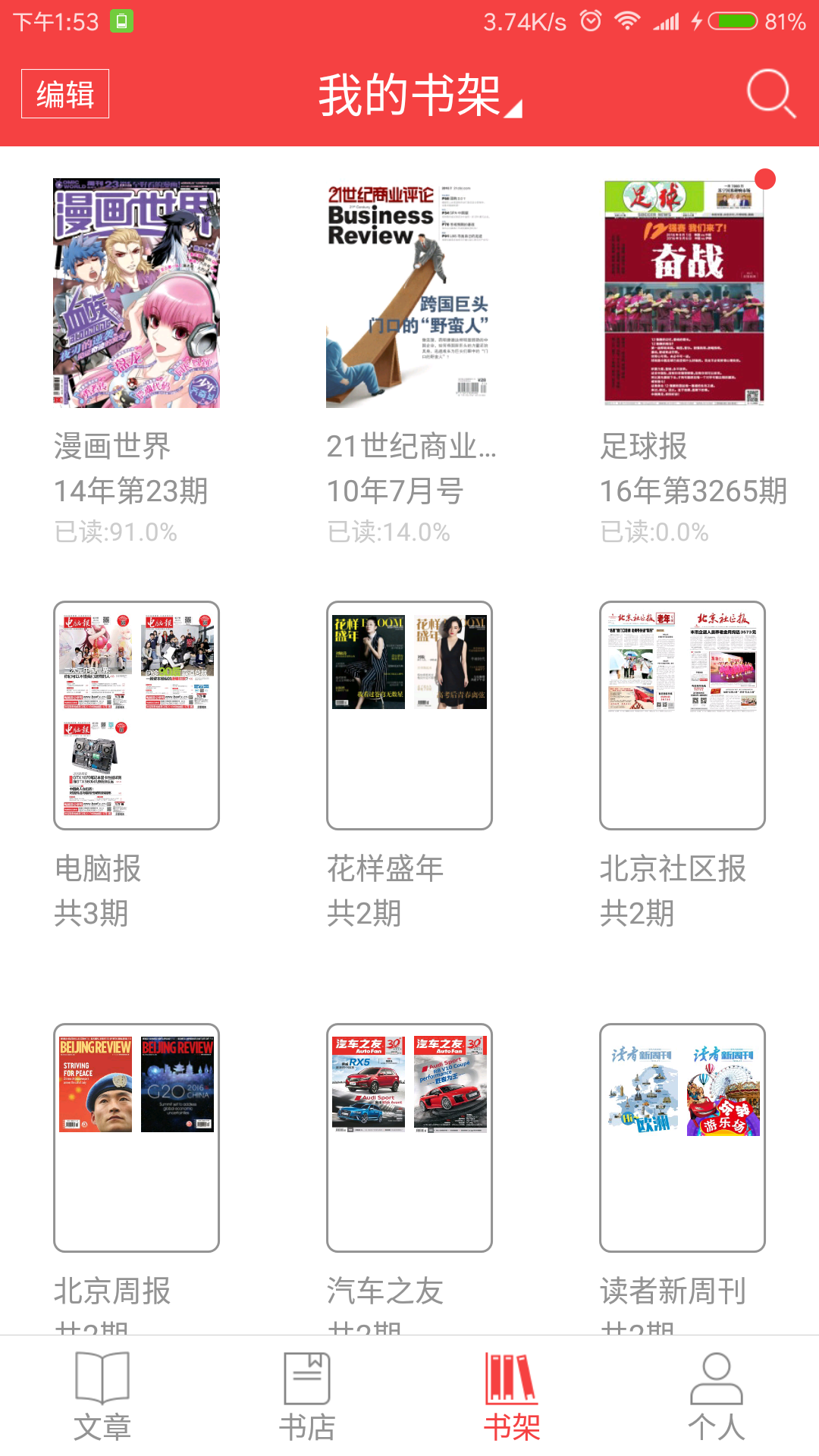
Task: Open the 花样盛年 folder
Action: pyautogui.click(x=409, y=715)
